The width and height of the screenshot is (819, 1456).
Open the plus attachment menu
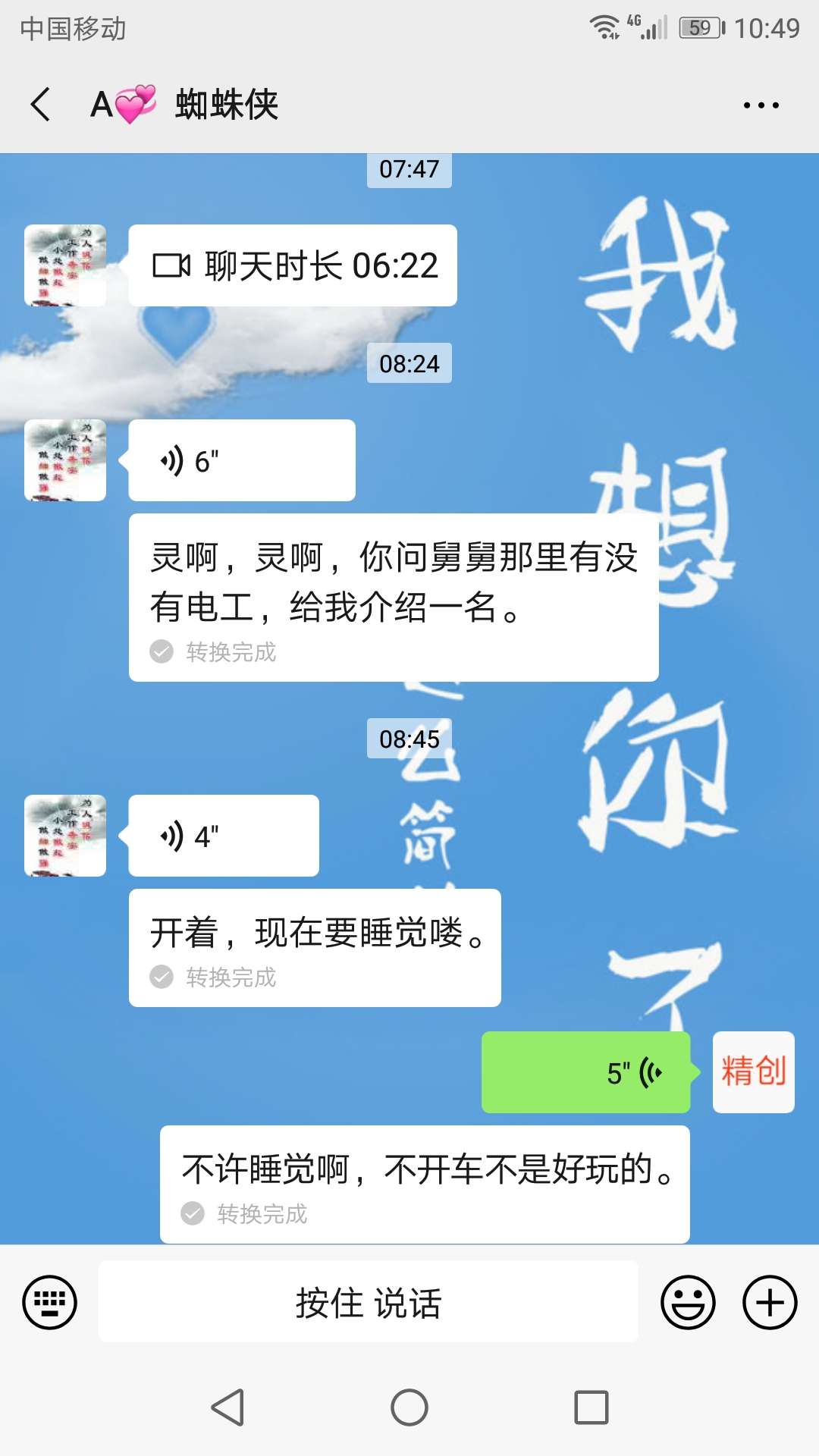click(770, 1301)
